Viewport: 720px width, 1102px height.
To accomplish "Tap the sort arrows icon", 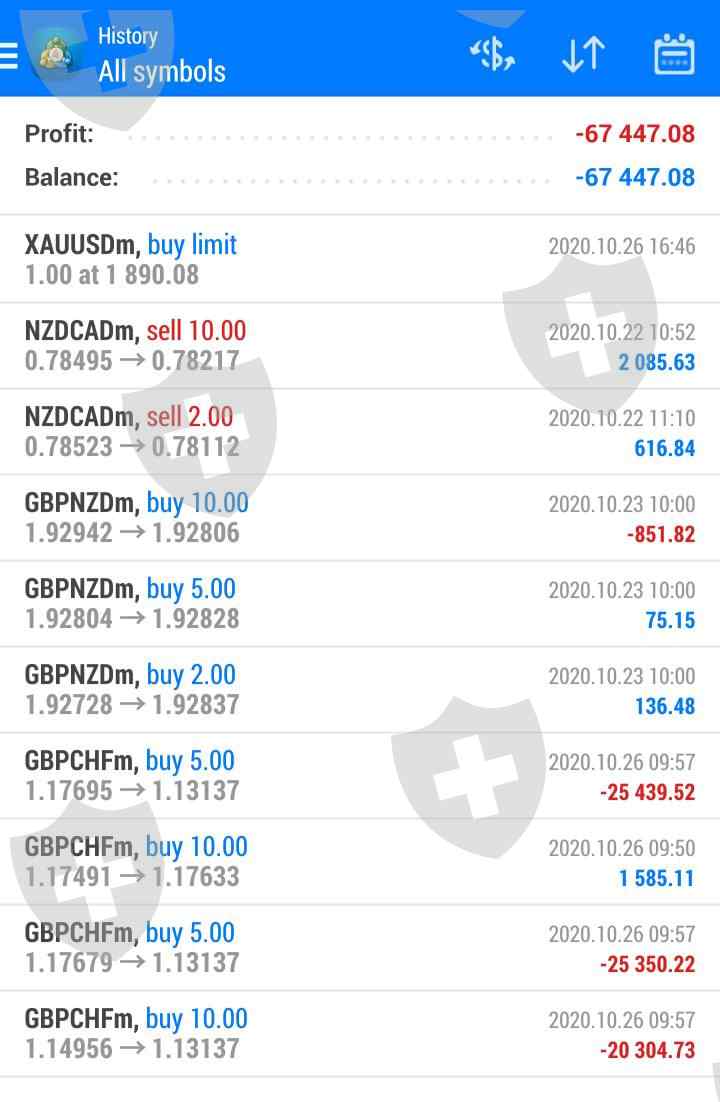I will tap(583, 55).
